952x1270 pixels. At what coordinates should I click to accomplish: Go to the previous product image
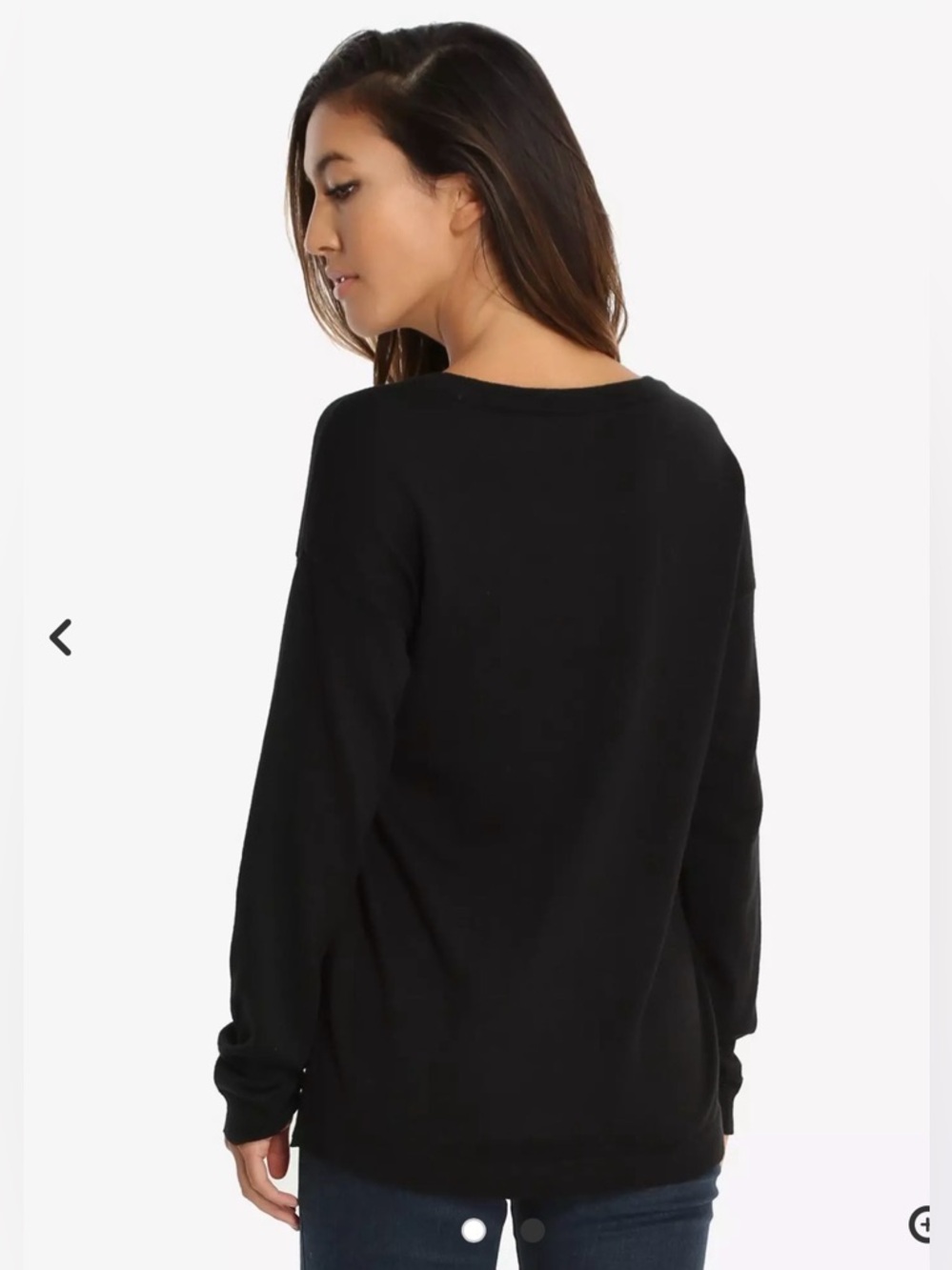point(61,637)
